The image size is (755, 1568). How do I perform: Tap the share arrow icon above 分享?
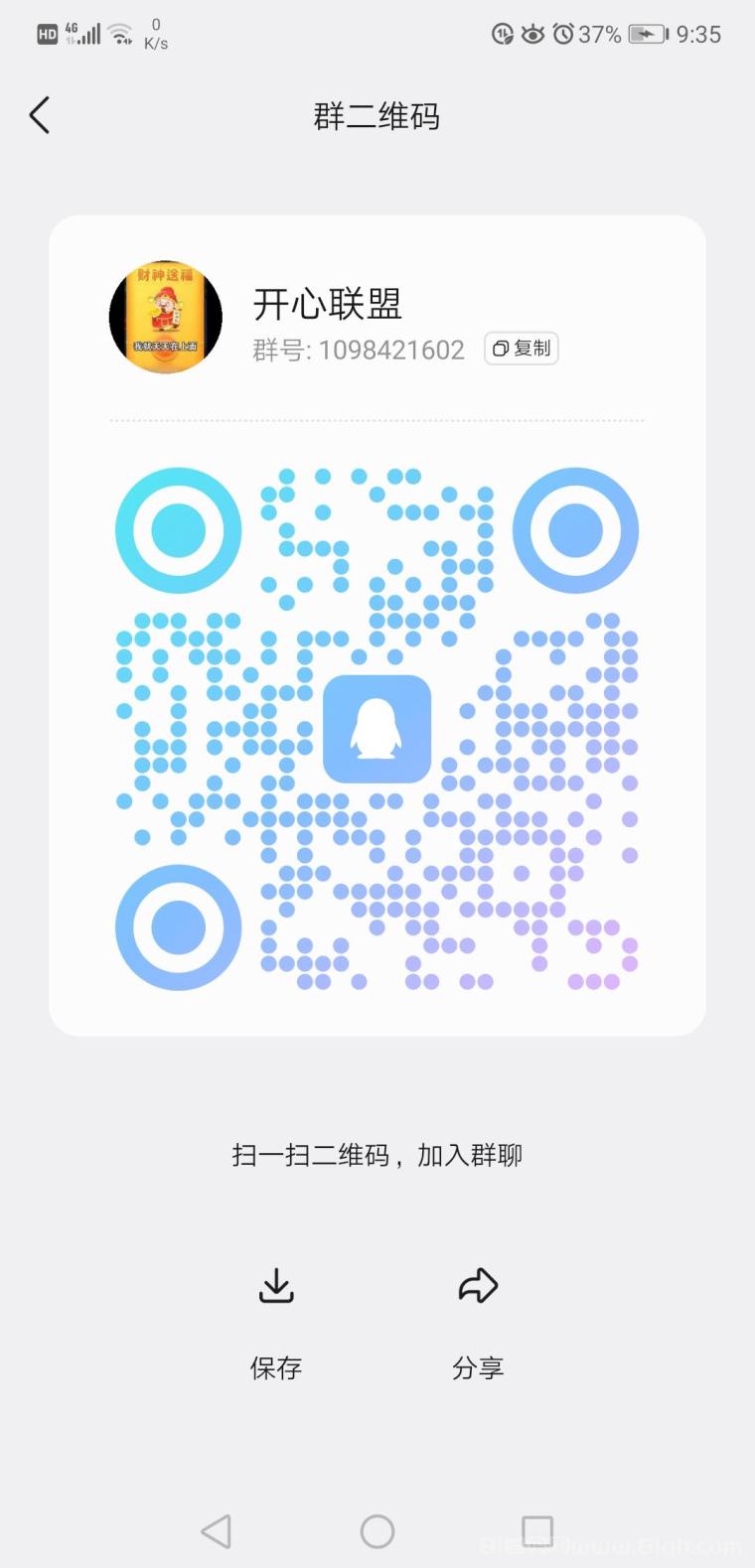pos(478,1285)
